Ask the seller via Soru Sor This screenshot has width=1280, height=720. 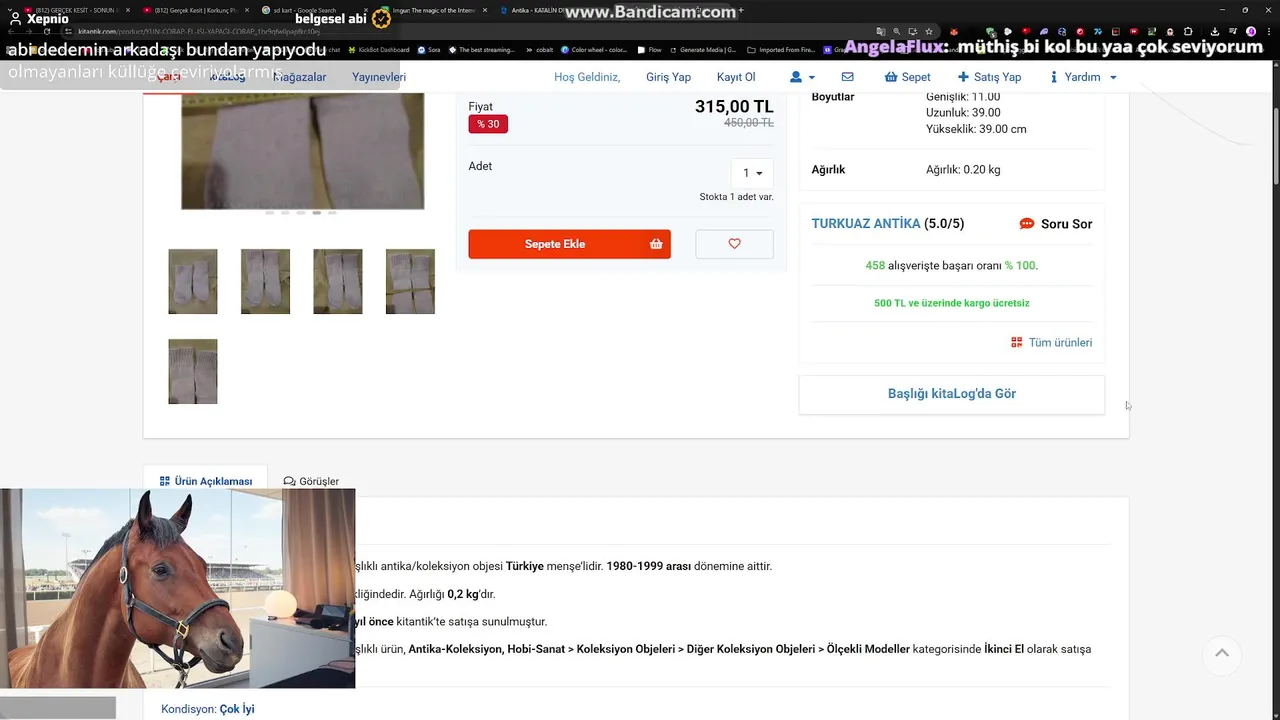1056,224
